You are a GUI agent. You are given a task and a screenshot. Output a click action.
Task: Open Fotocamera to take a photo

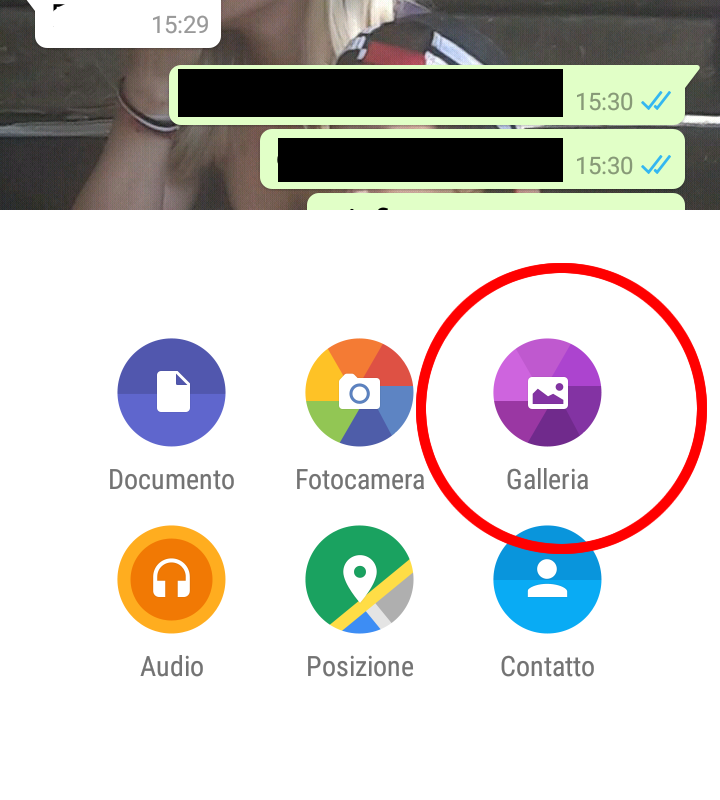click(359, 393)
